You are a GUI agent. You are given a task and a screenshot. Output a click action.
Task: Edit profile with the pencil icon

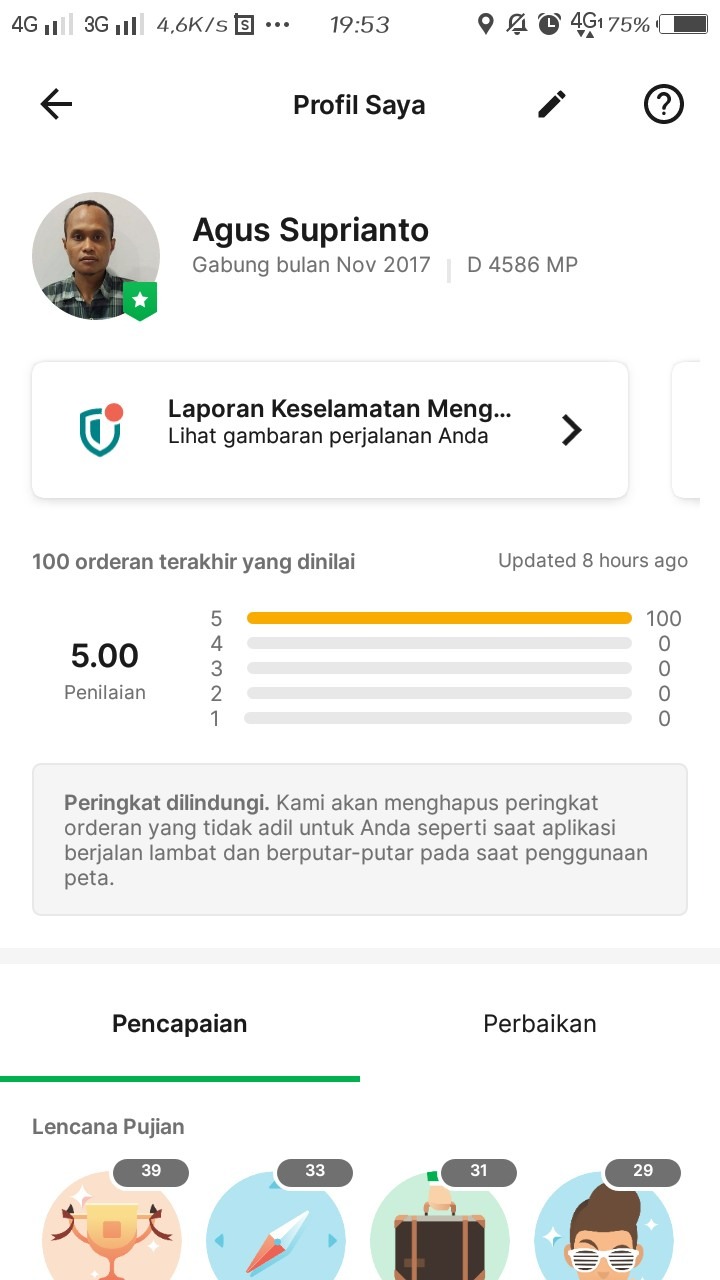click(552, 104)
